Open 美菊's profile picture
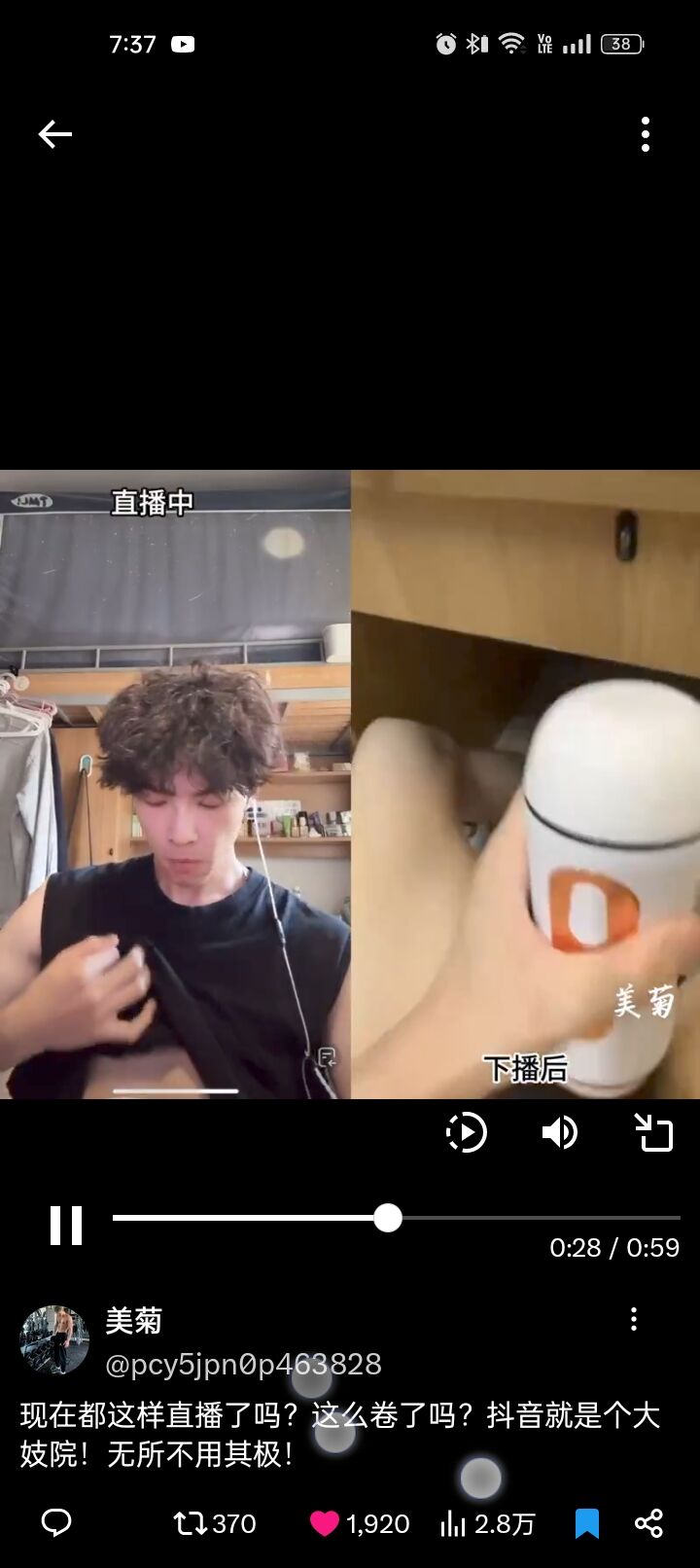Viewport: 700px width, 1568px height. 54,1339
